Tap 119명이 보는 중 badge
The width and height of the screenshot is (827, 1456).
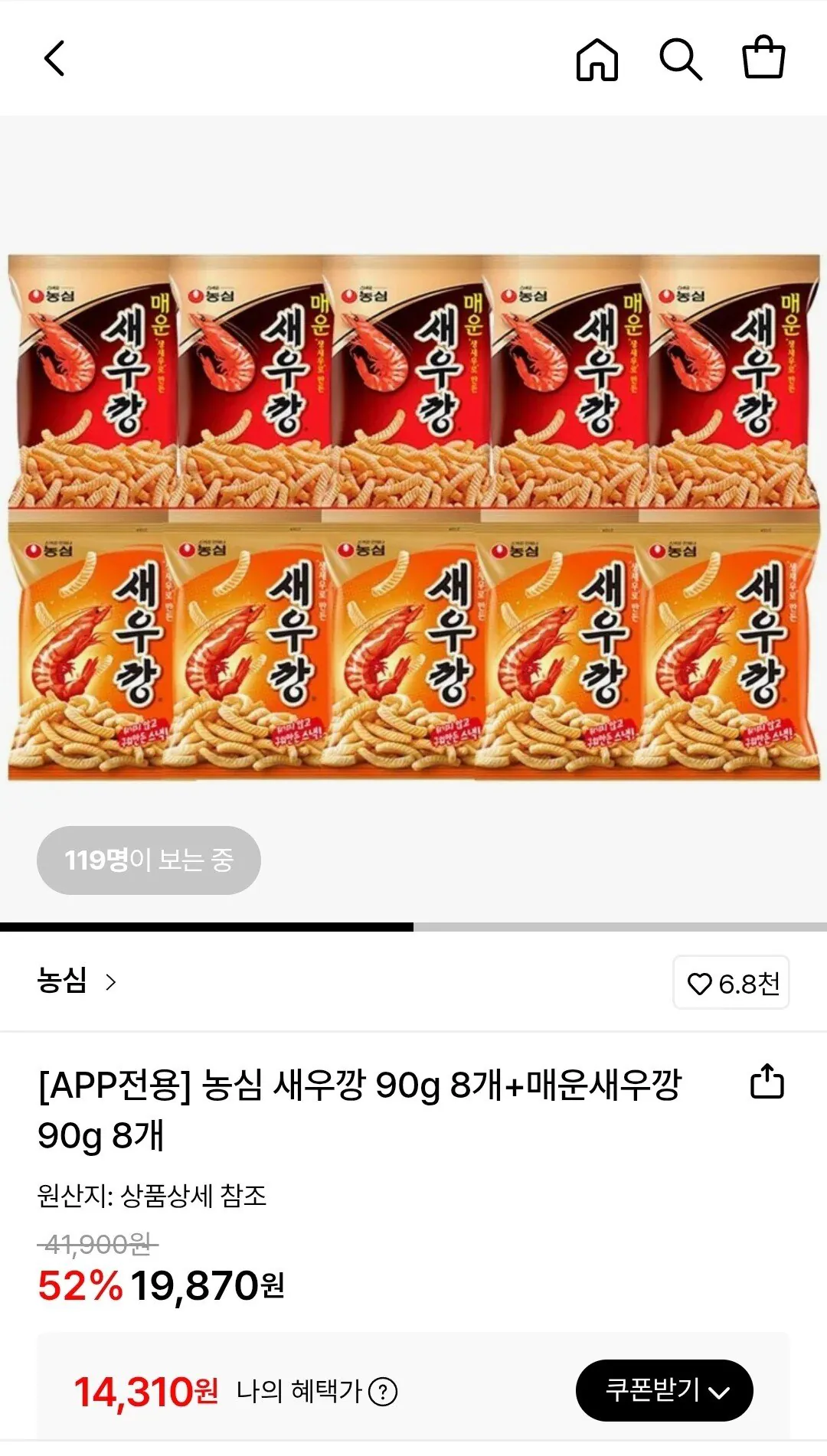click(x=149, y=860)
